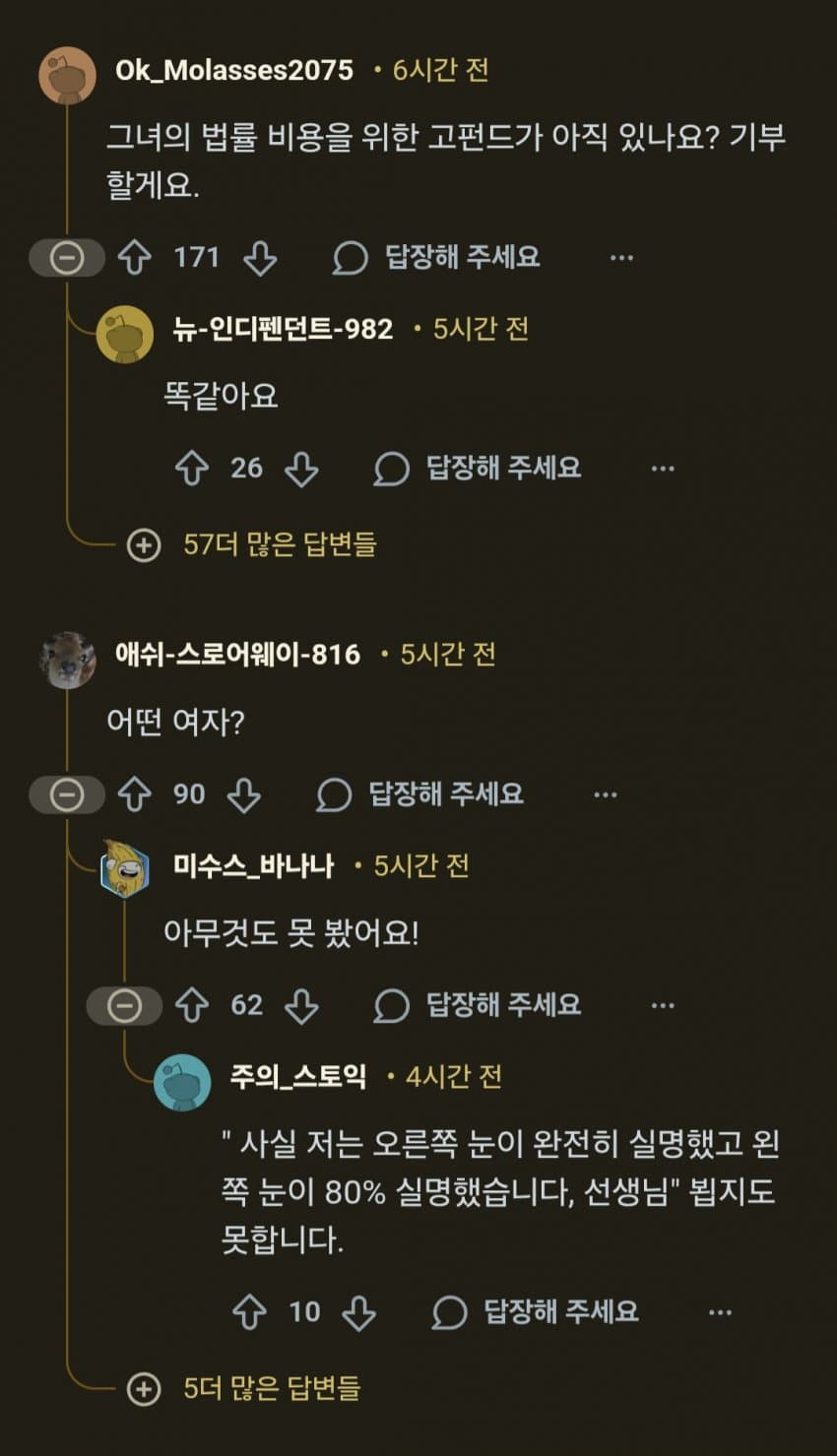The image size is (837, 1456).
Task: Open more options for '어떤 여자?' comment
Action: [606, 794]
